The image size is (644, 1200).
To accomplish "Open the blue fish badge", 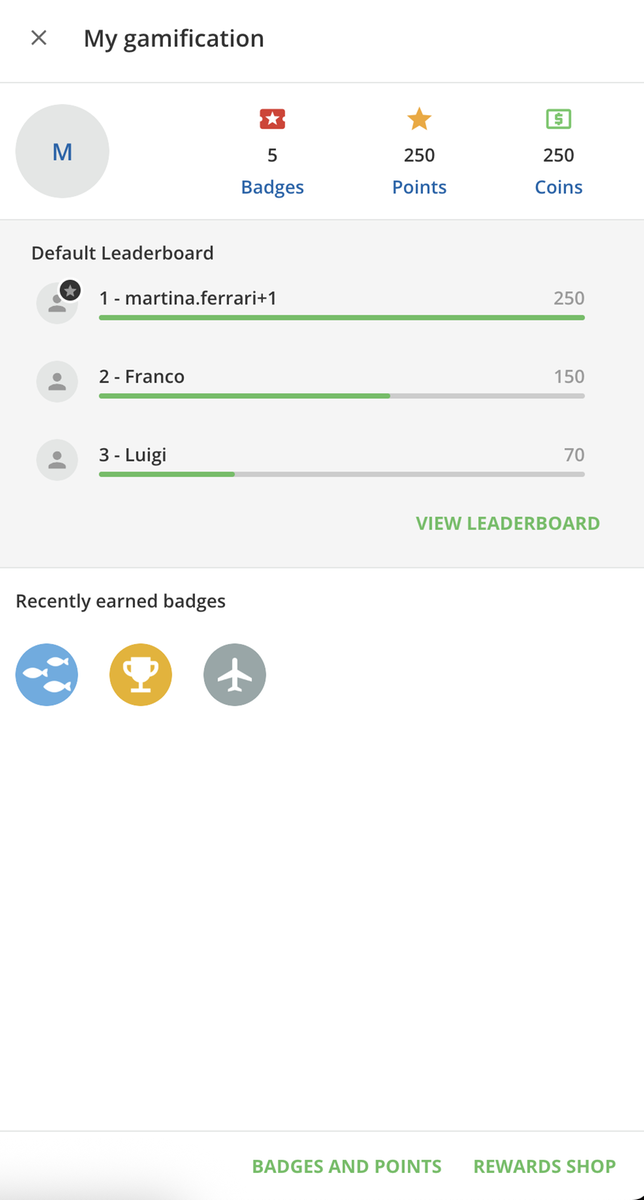I will click(x=47, y=675).
